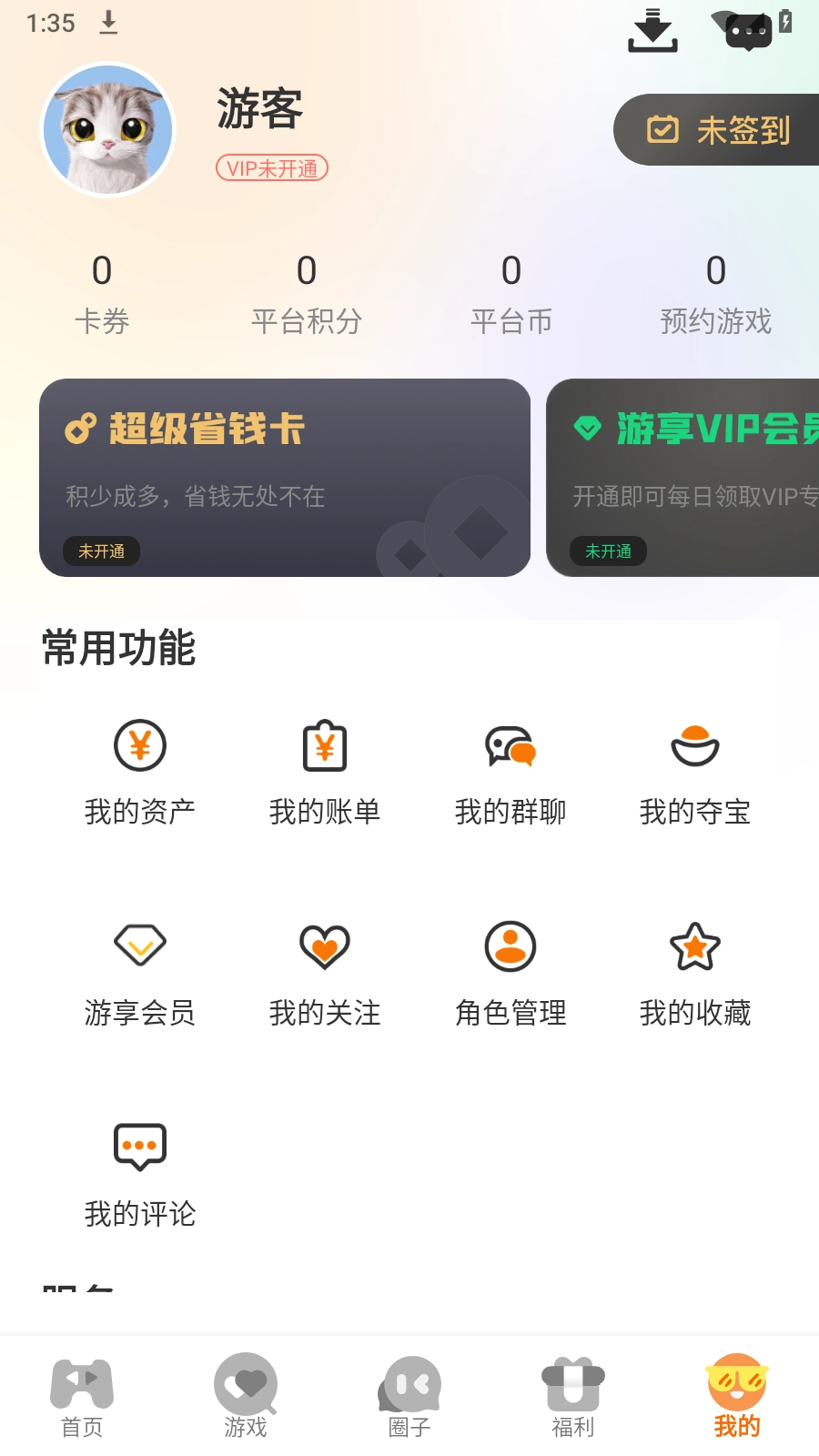Open the download manager icon
The width and height of the screenshot is (819, 1456).
[x=652, y=30]
